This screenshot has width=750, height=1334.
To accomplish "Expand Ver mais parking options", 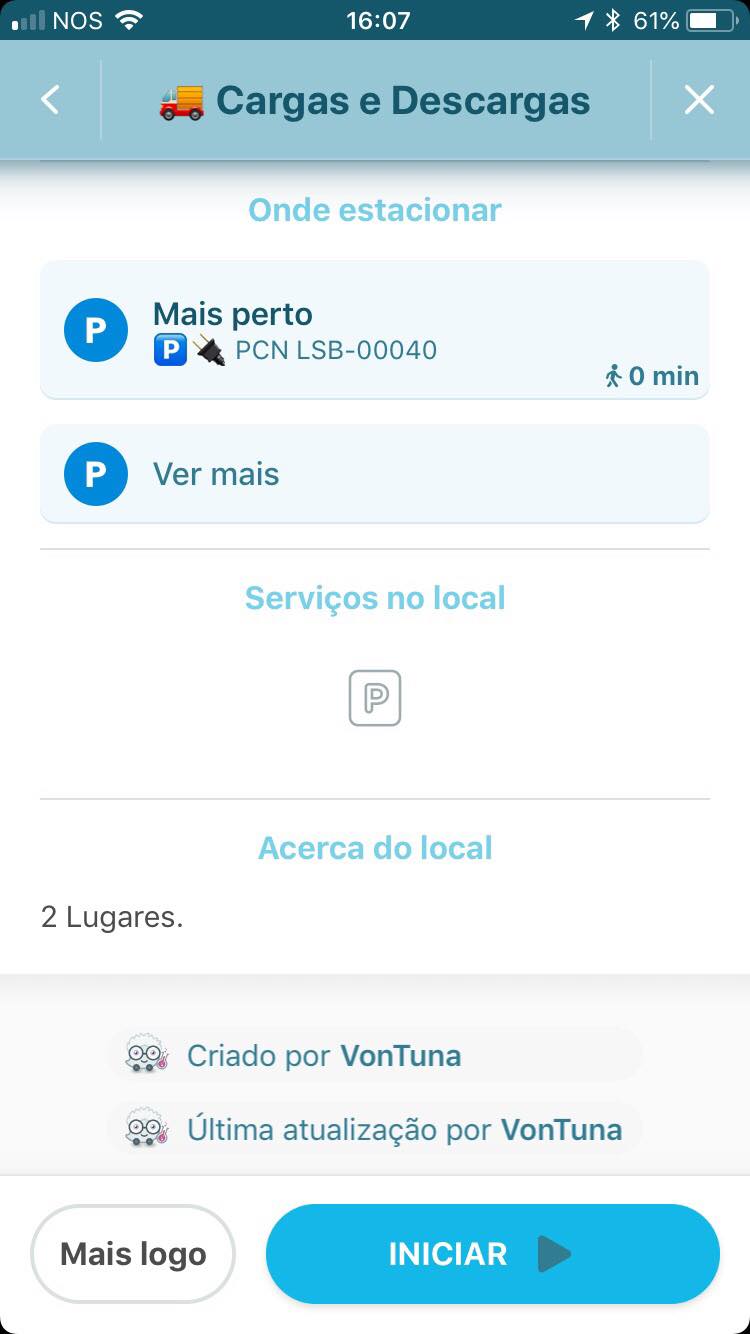I will pyautogui.click(x=375, y=473).
